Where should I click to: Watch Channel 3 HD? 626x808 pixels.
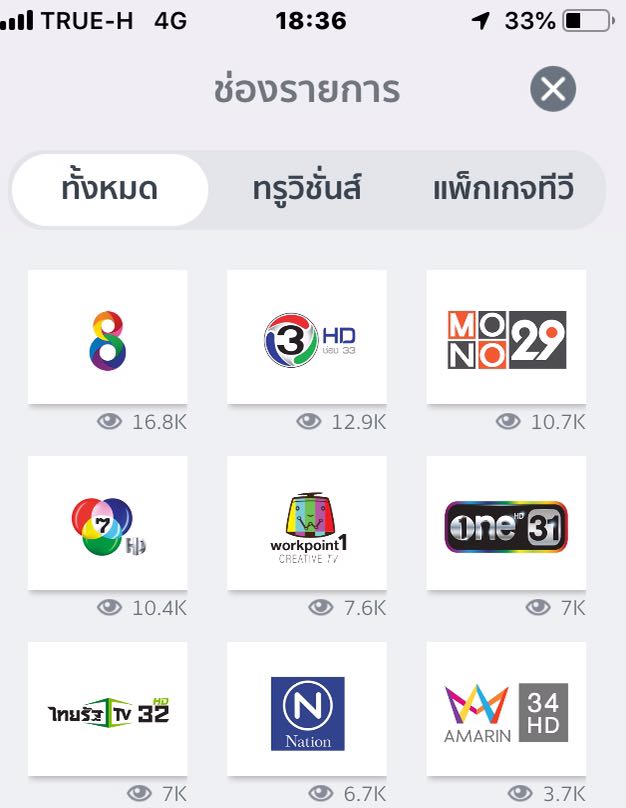tap(307, 338)
